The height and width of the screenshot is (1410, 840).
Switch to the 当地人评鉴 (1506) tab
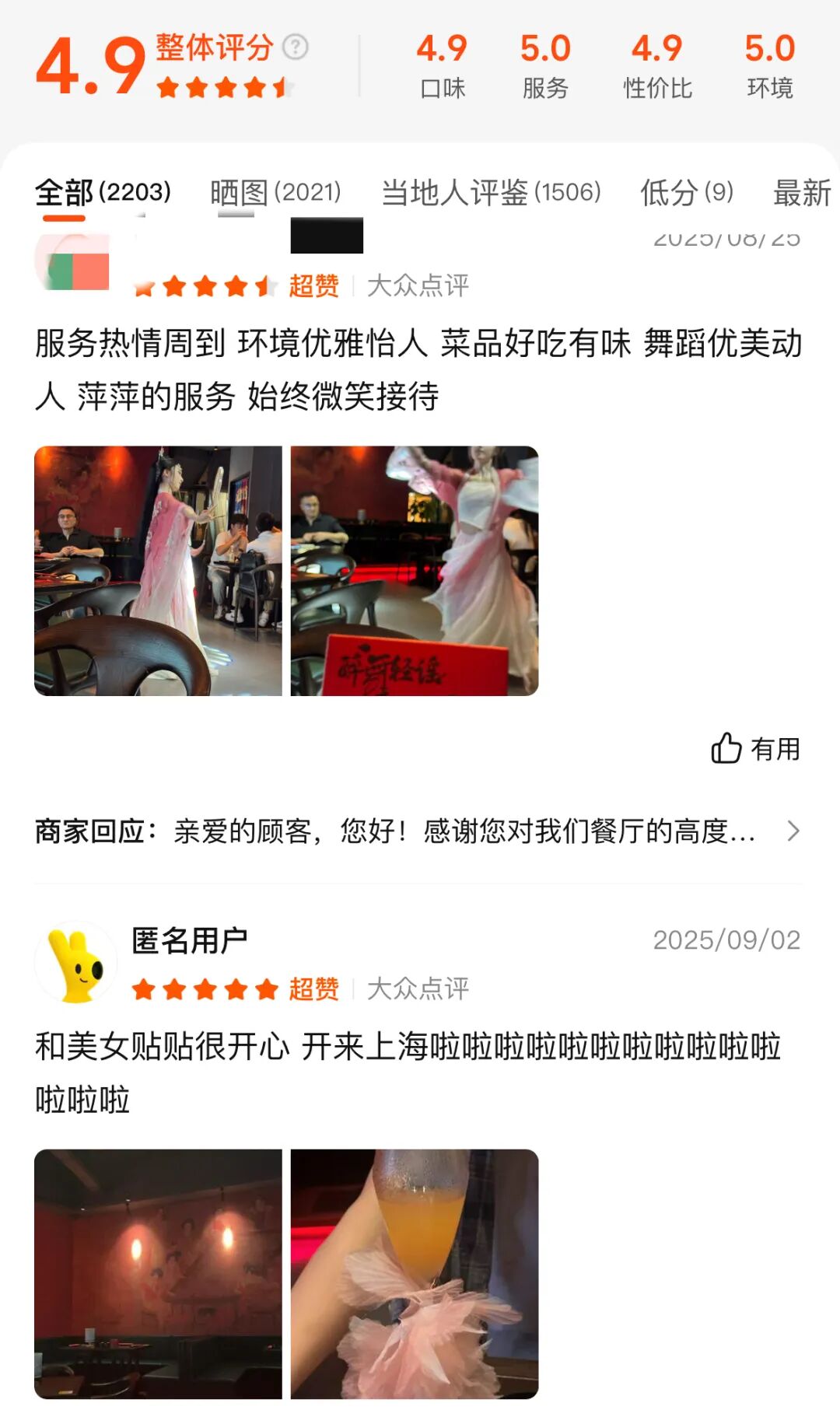tap(491, 192)
